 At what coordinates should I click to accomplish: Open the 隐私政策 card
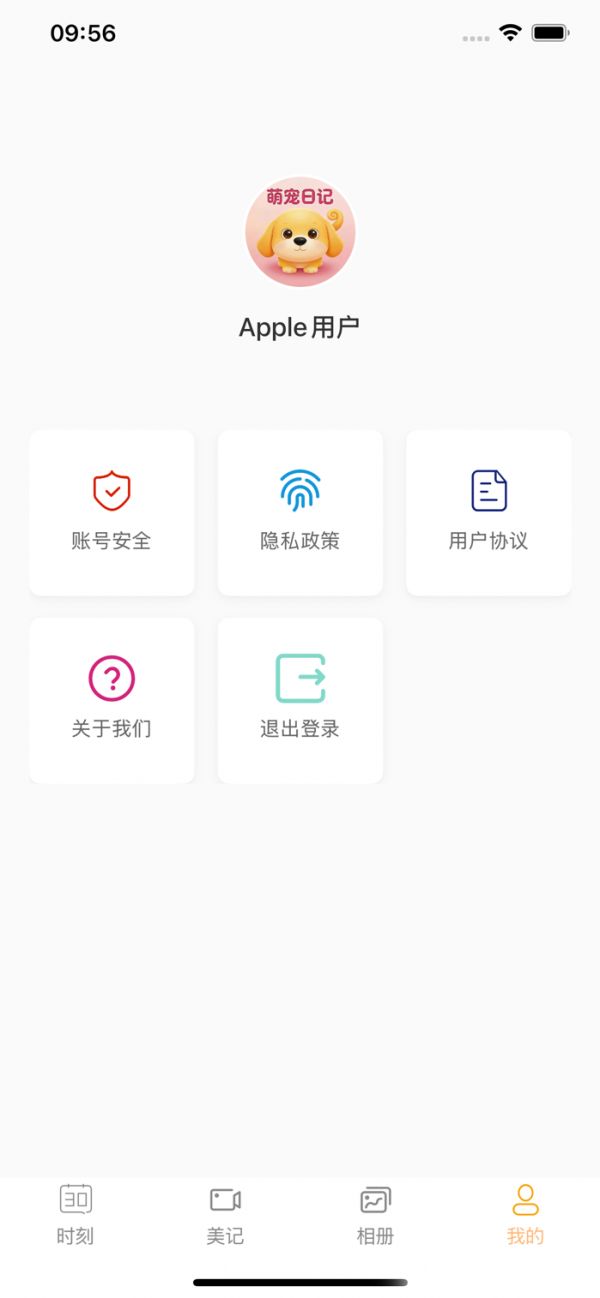click(300, 513)
